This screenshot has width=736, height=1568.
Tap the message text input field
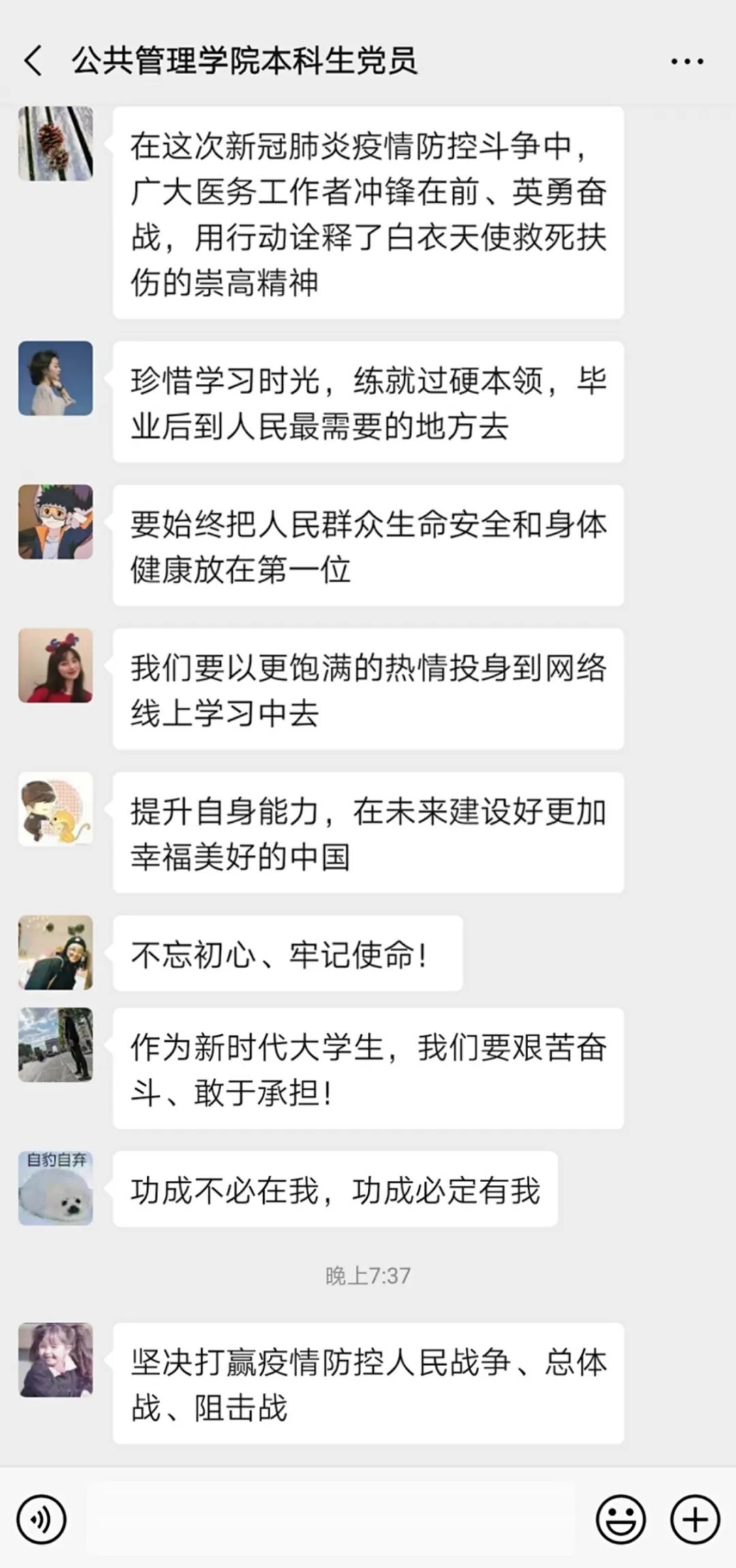click(331, 1520)
